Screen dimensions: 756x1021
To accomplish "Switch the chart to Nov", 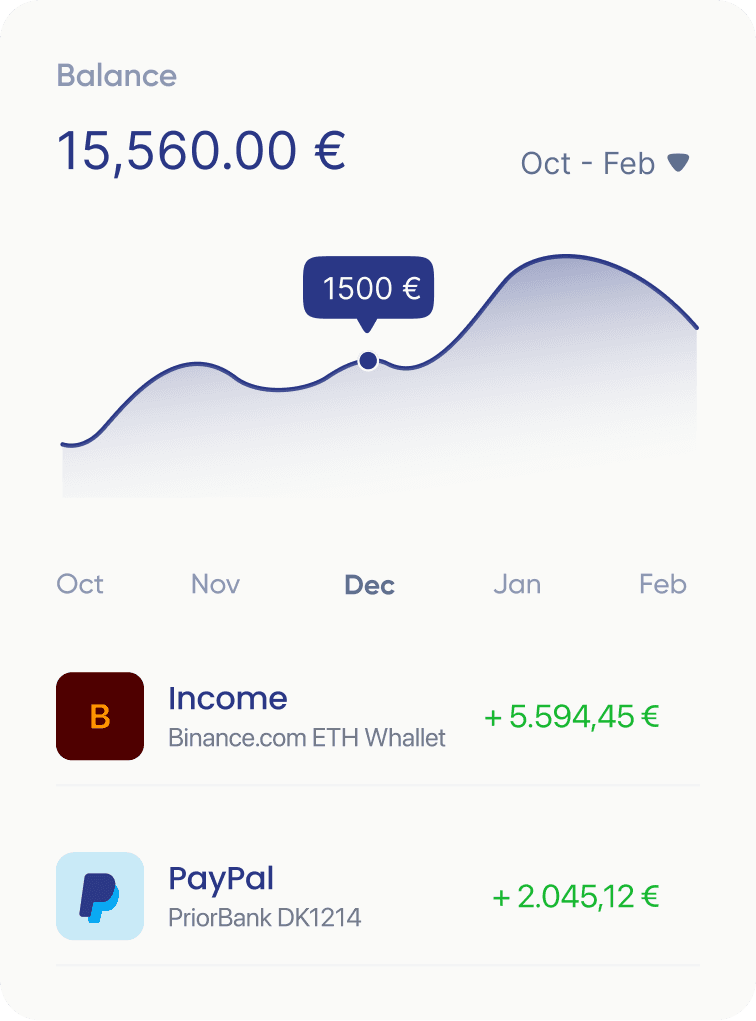I will coord(215,584).
